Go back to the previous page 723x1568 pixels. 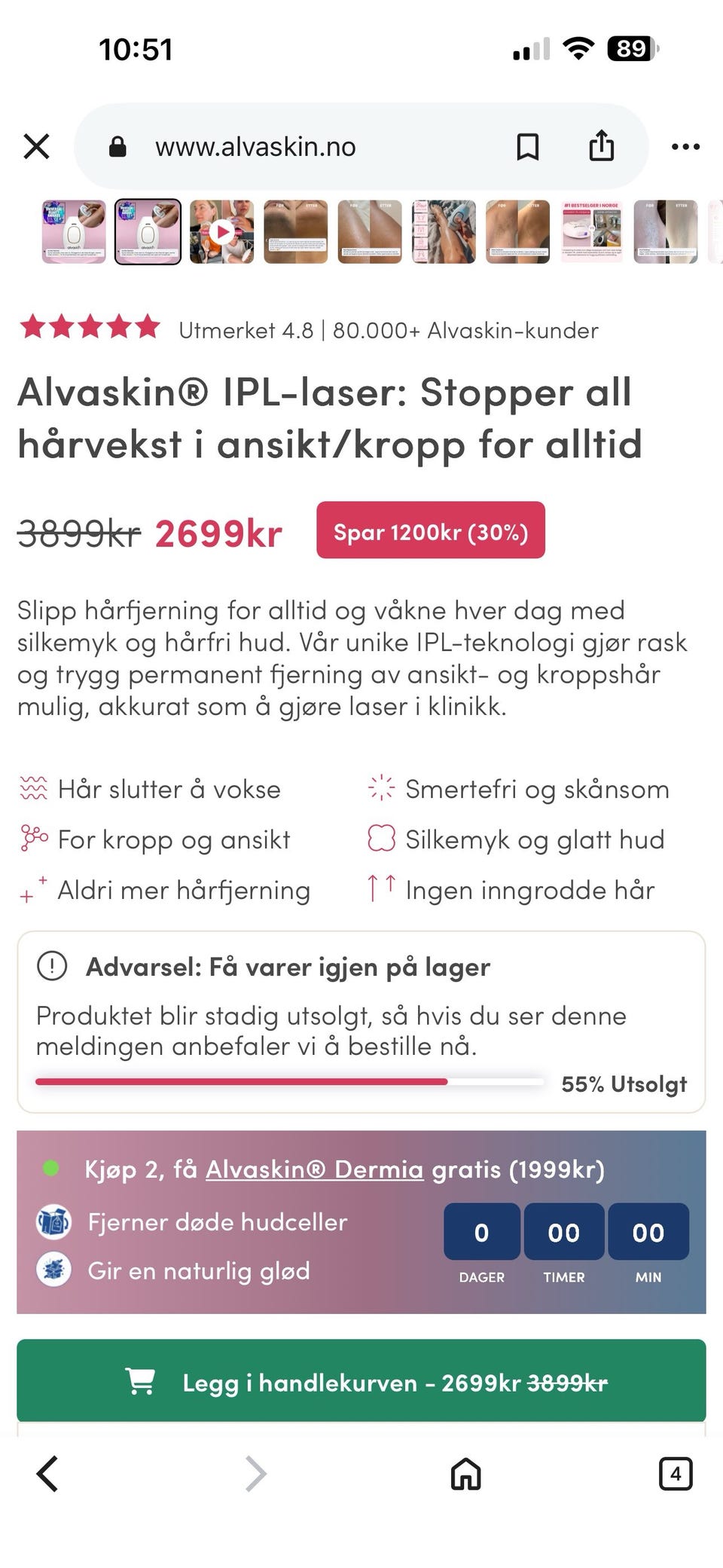[x=47, y=1474]
